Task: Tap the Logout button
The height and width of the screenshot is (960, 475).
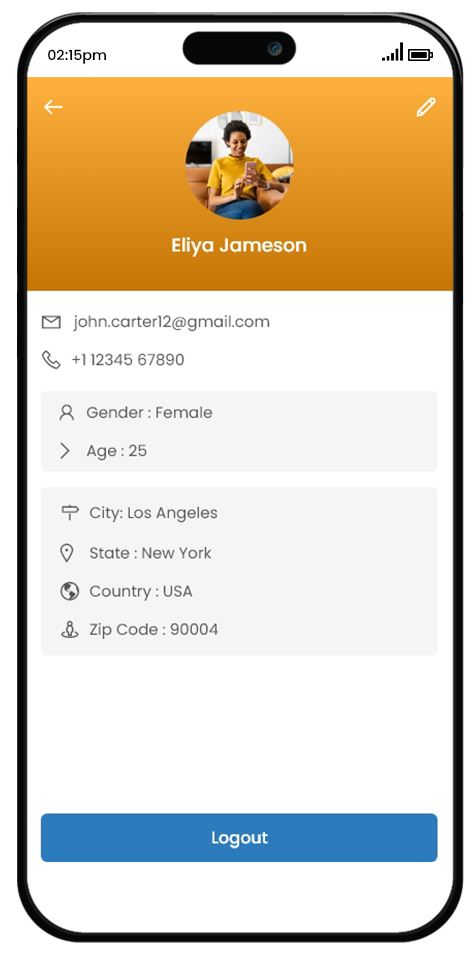Action: pyautogui.click(x=239, y=838)
